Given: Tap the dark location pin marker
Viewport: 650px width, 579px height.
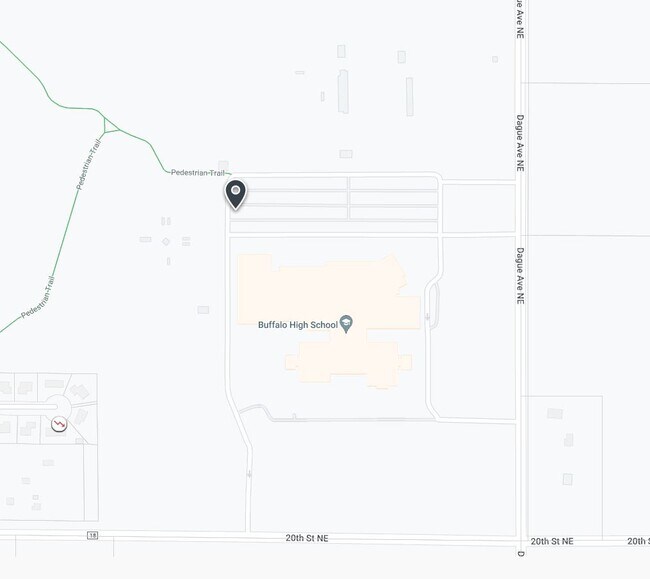Looking at the screenshot, I should tap(235, 194).
